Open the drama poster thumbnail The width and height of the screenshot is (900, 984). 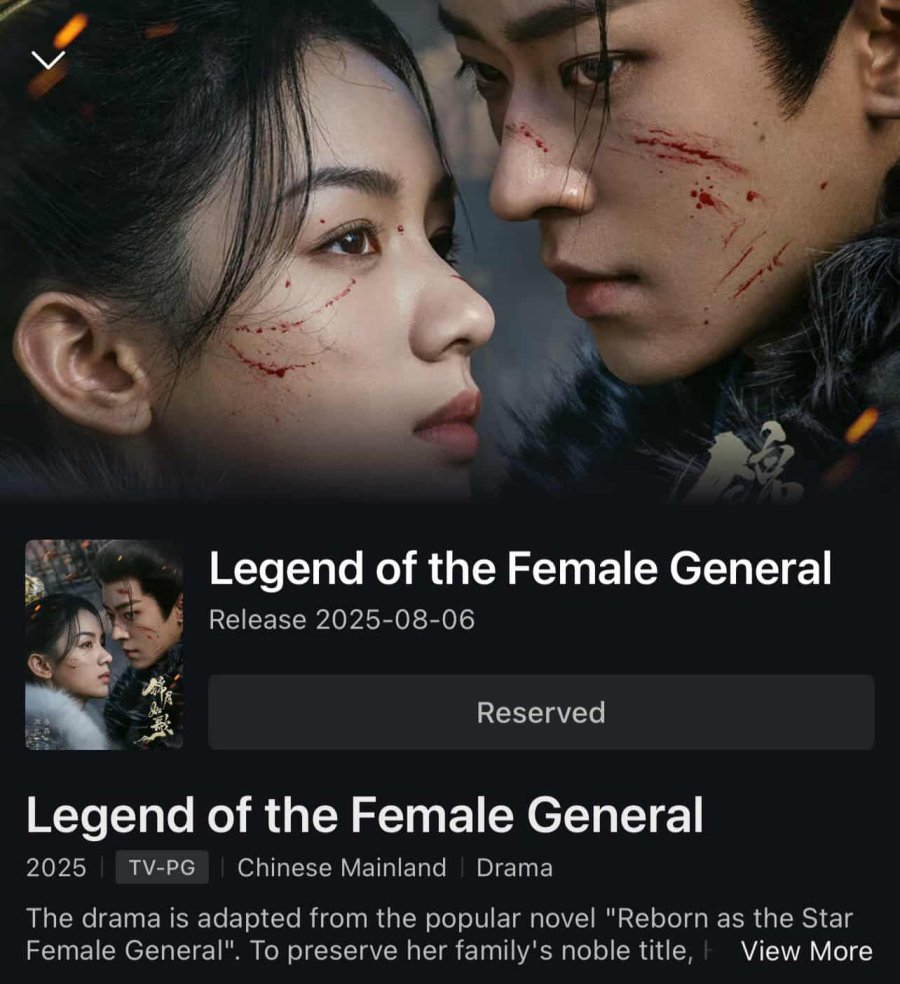[x=104, y=644]
